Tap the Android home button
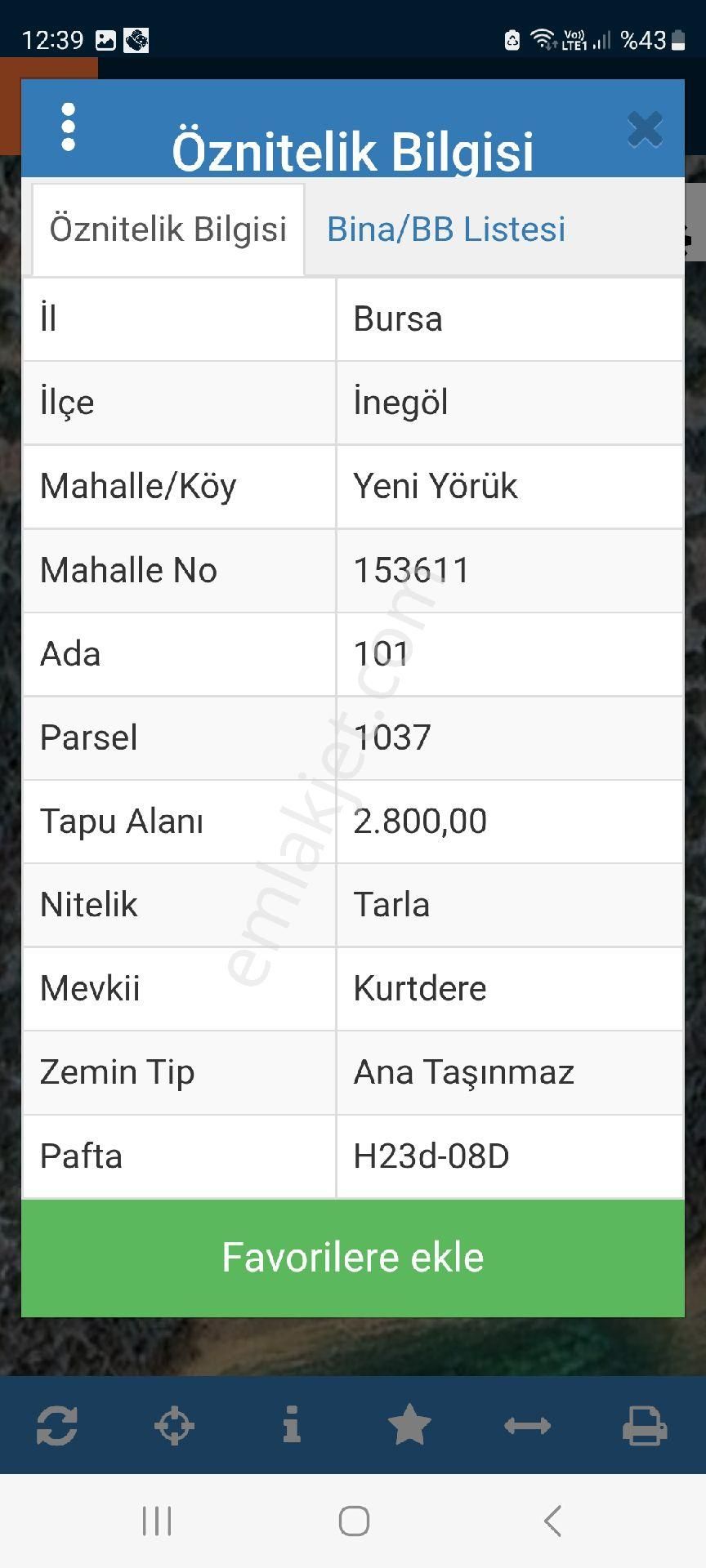The image size is (706, 1568). [x=353, y=1521]
